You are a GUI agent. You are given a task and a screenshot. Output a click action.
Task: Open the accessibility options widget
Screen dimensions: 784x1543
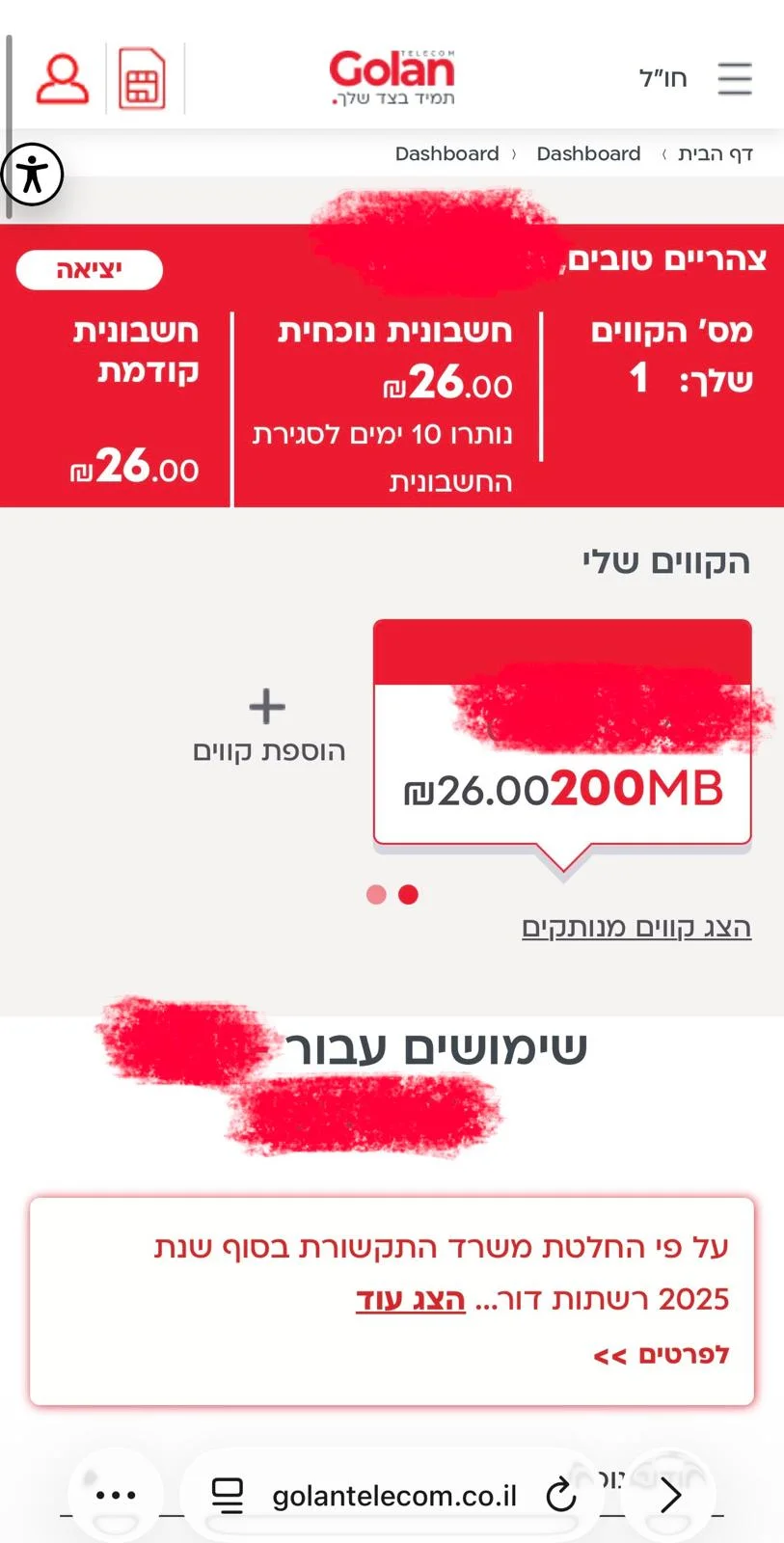click(33, 174)
